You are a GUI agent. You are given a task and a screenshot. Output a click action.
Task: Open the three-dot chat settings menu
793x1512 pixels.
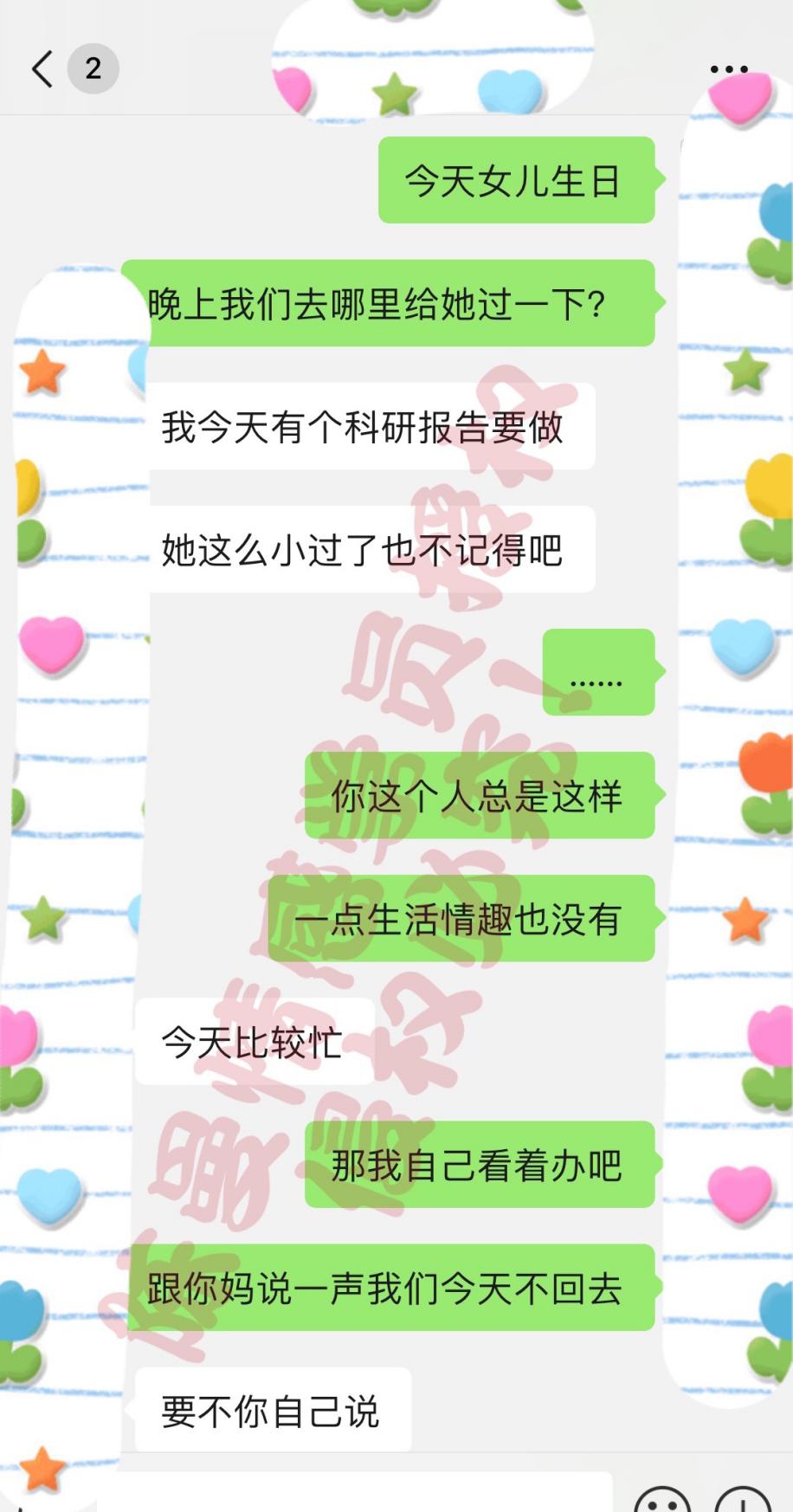pos(730,68)
